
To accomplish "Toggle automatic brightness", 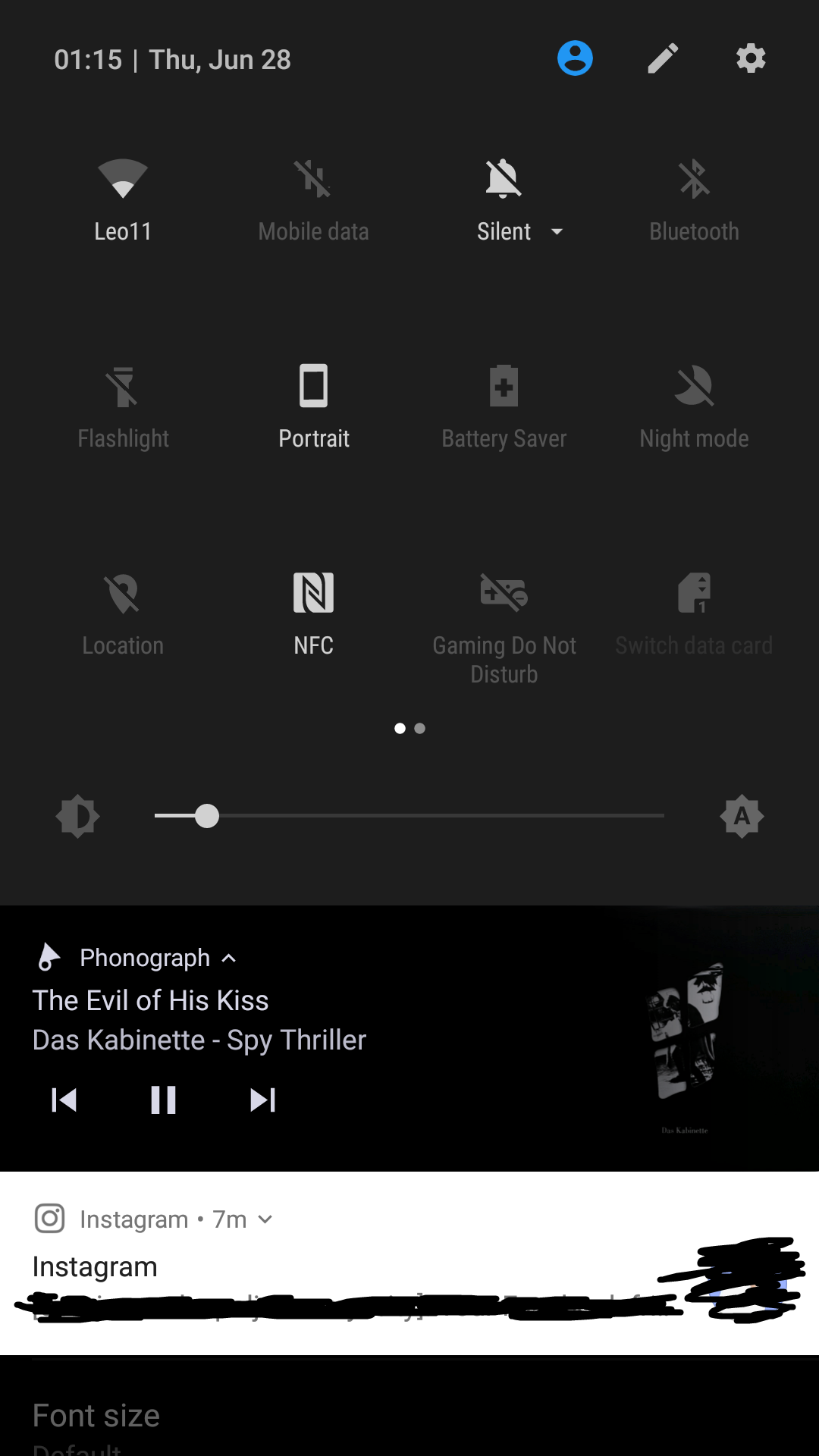I will coord(742,816).
